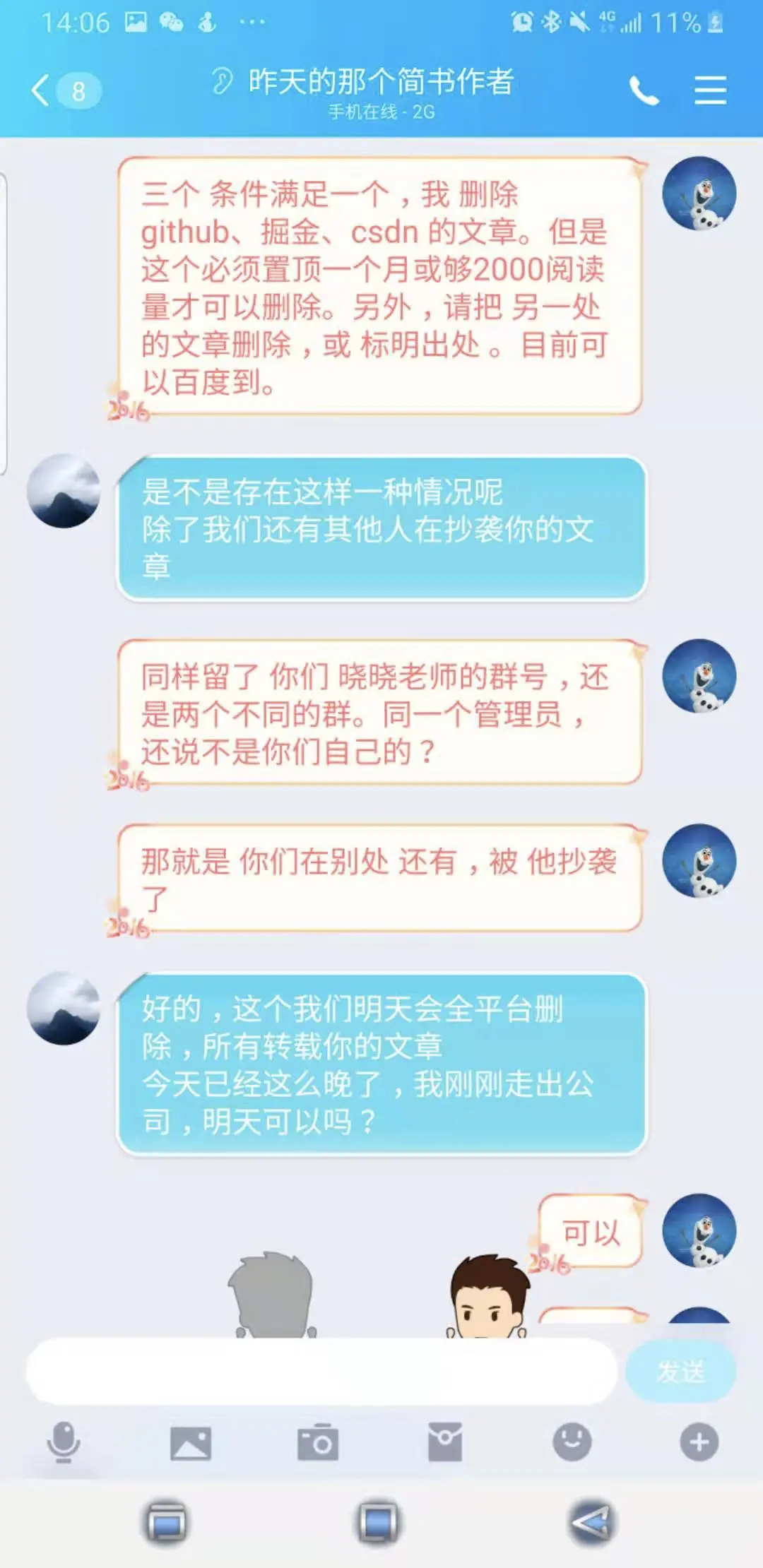
Task: Open the photo gallery picker
Action: tap(191, 1442)
